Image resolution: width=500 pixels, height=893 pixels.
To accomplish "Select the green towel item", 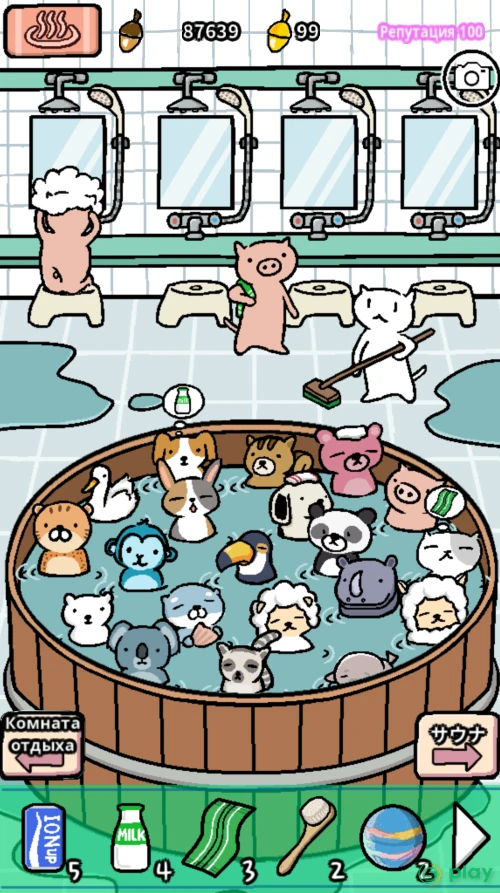I will coord(218,837).
